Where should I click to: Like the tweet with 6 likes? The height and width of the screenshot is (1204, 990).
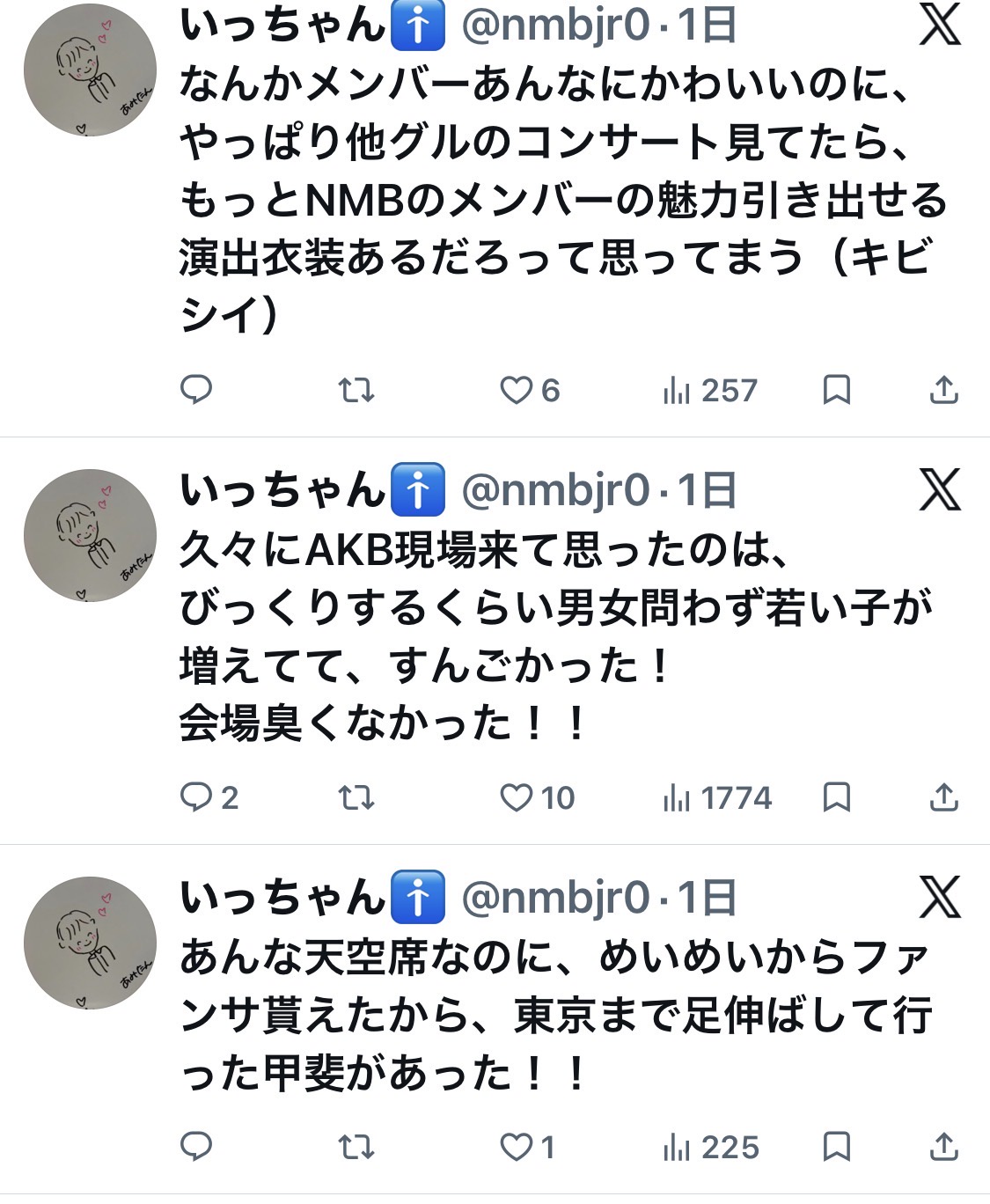tap(517, 390)
